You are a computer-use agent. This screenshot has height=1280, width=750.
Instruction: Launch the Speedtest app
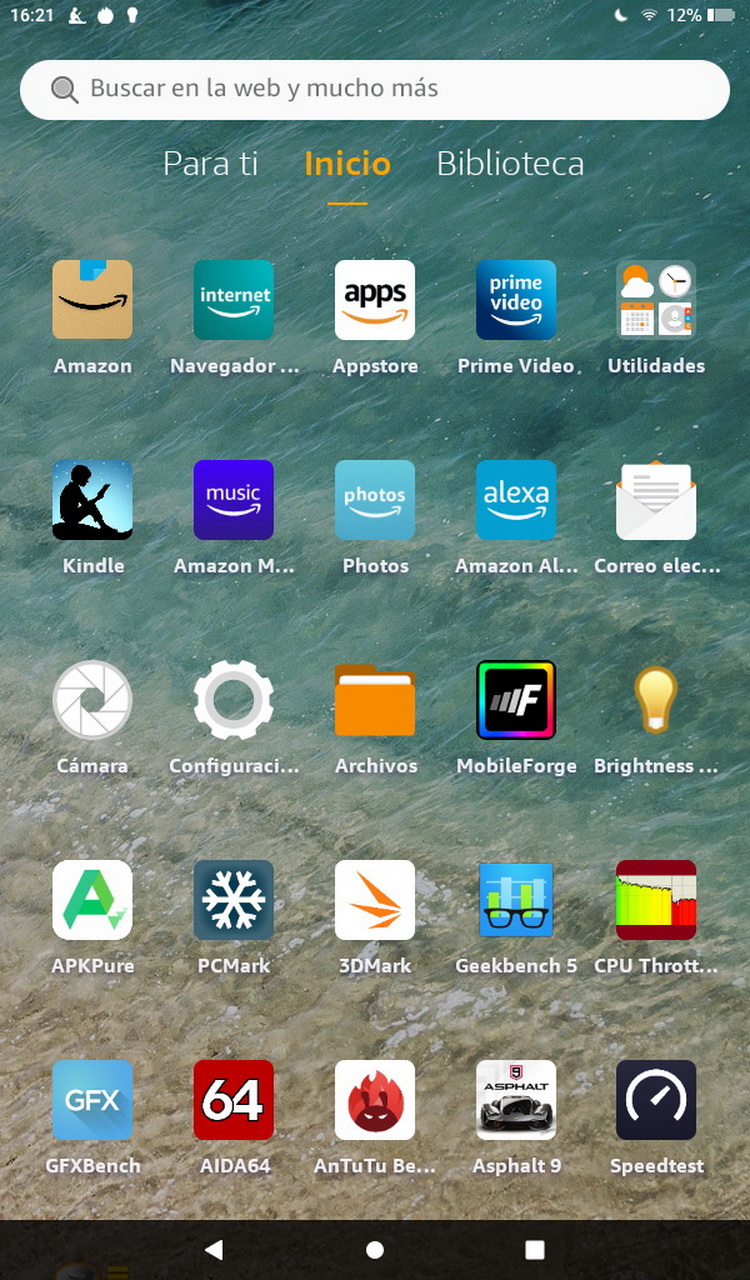tap(656, 1100)
